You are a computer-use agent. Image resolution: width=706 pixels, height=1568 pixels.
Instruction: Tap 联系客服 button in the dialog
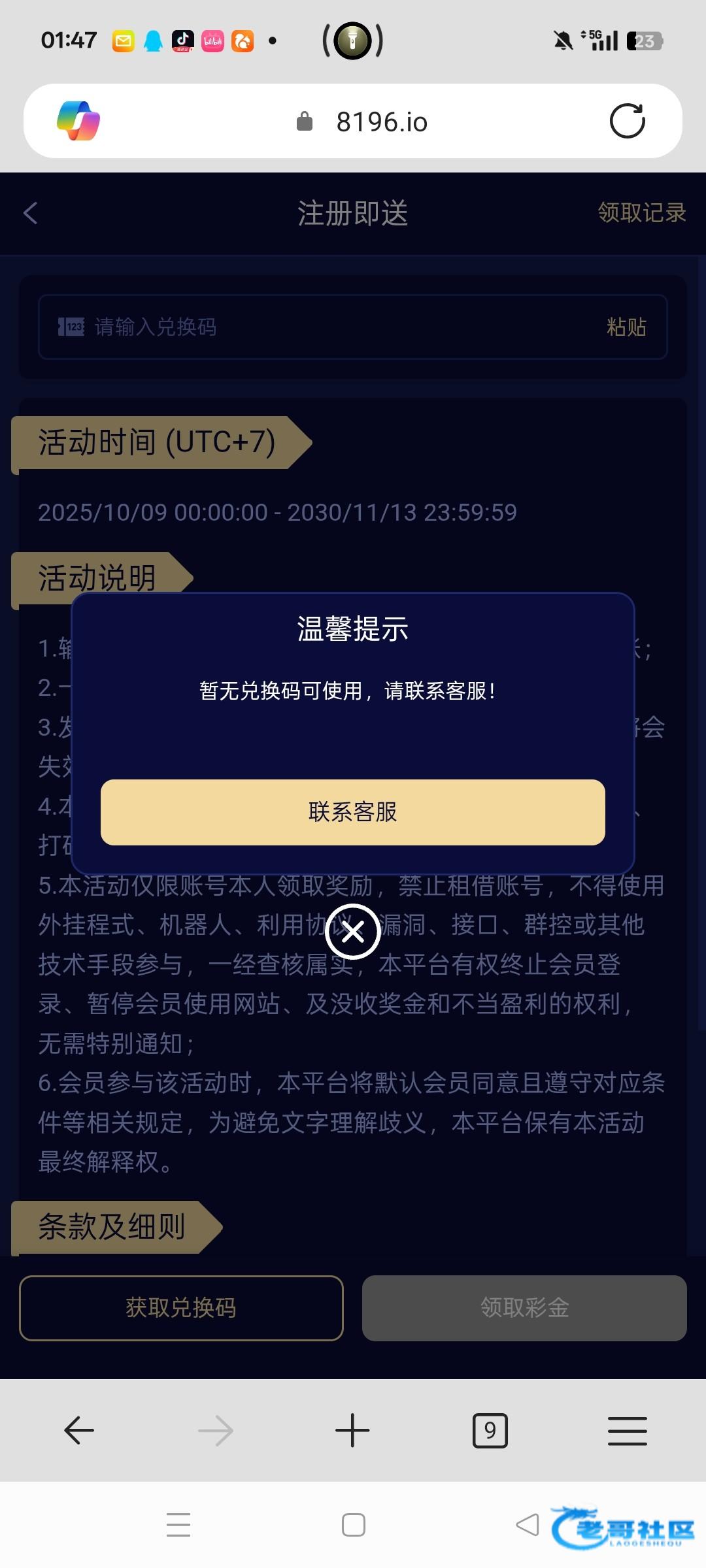(353, 812)
